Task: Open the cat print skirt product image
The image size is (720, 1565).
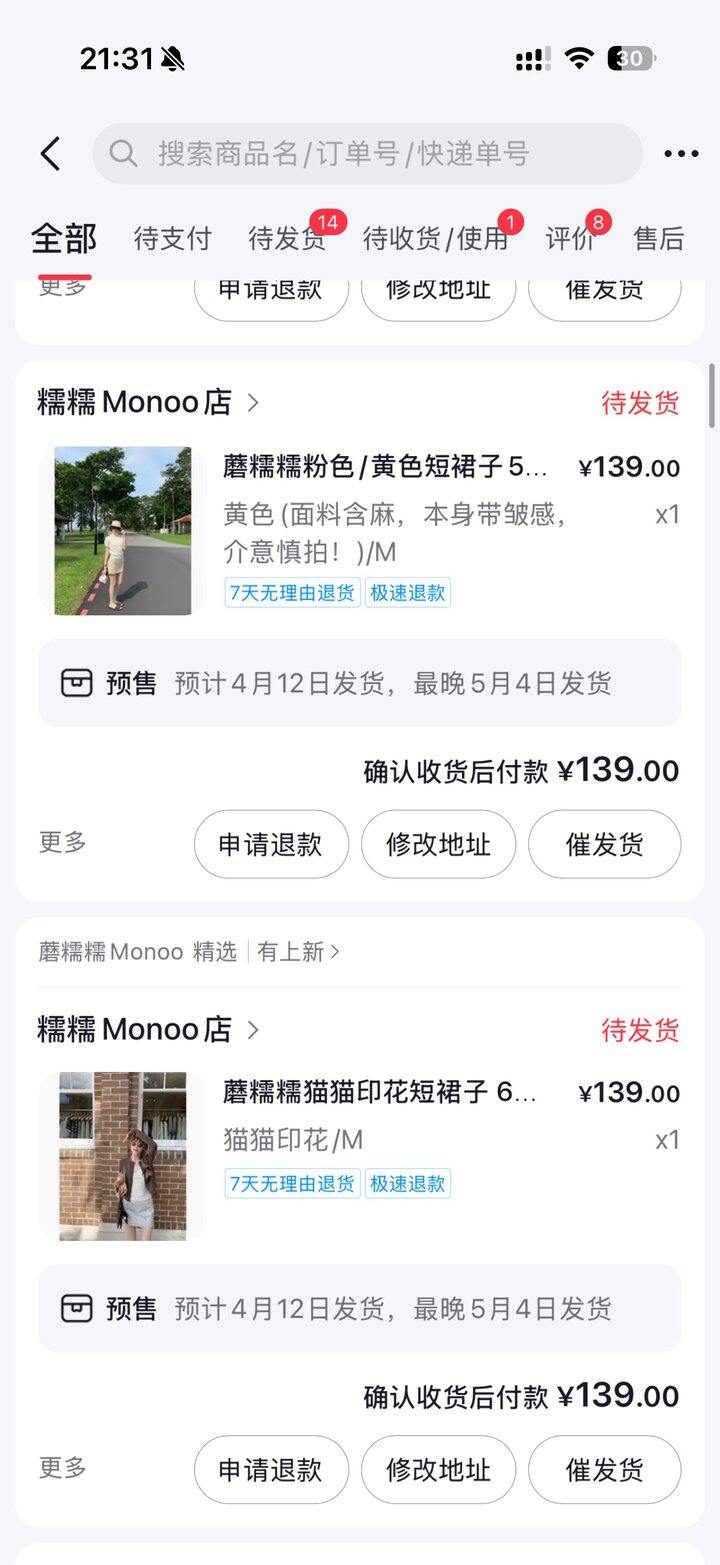Action: [x=123, y=1156]
